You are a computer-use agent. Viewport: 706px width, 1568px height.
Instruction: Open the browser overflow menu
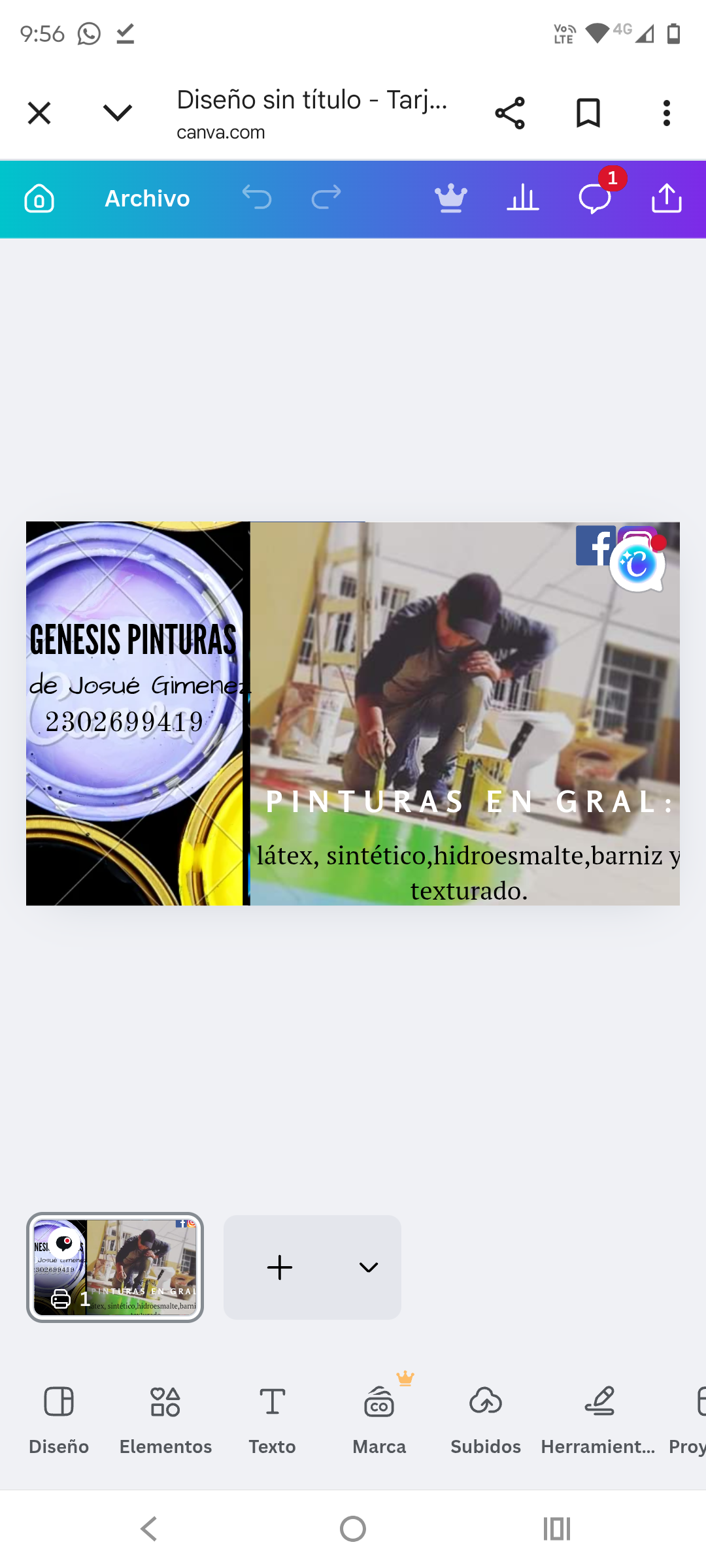(x=666, y=113)
